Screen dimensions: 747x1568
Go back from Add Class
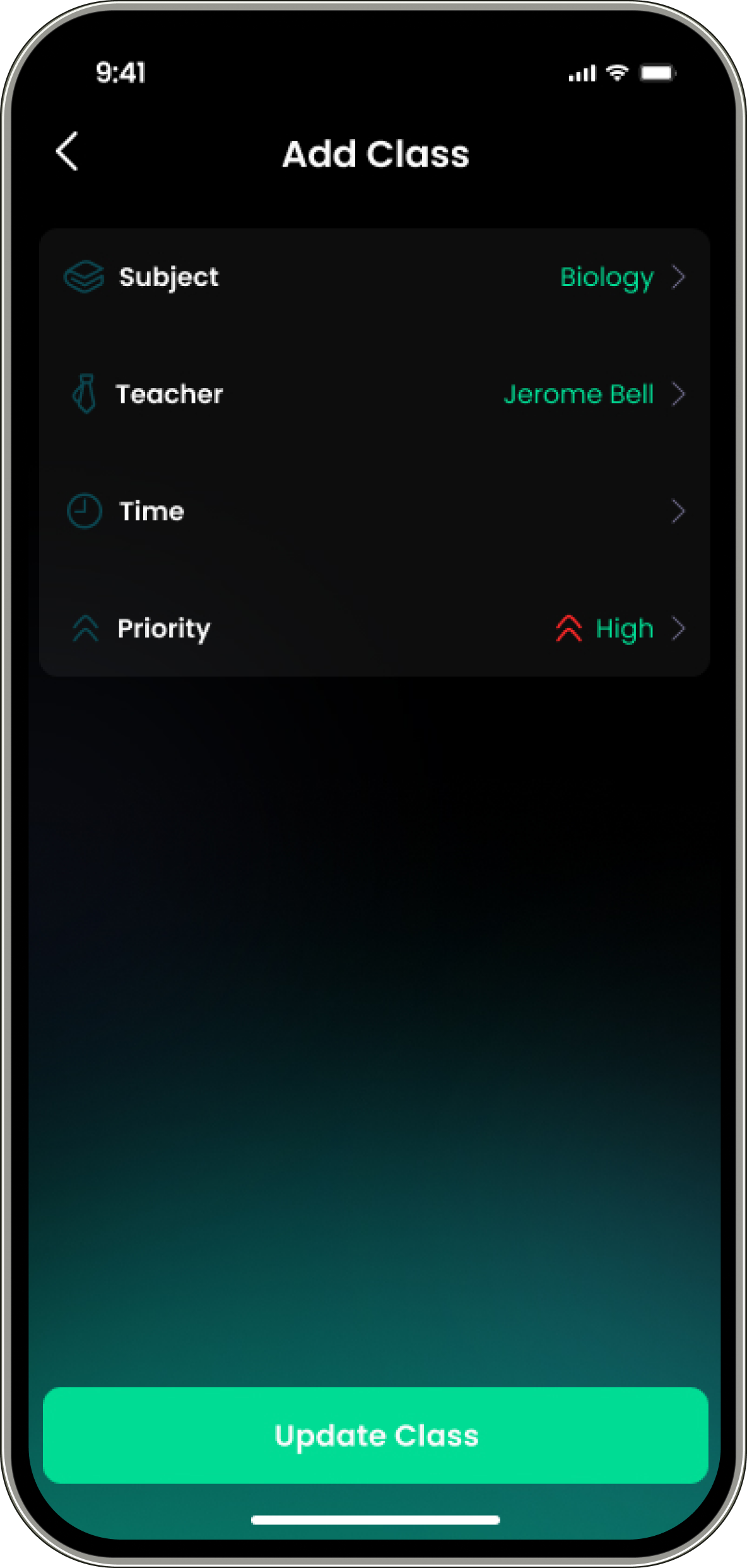[67, 151]
